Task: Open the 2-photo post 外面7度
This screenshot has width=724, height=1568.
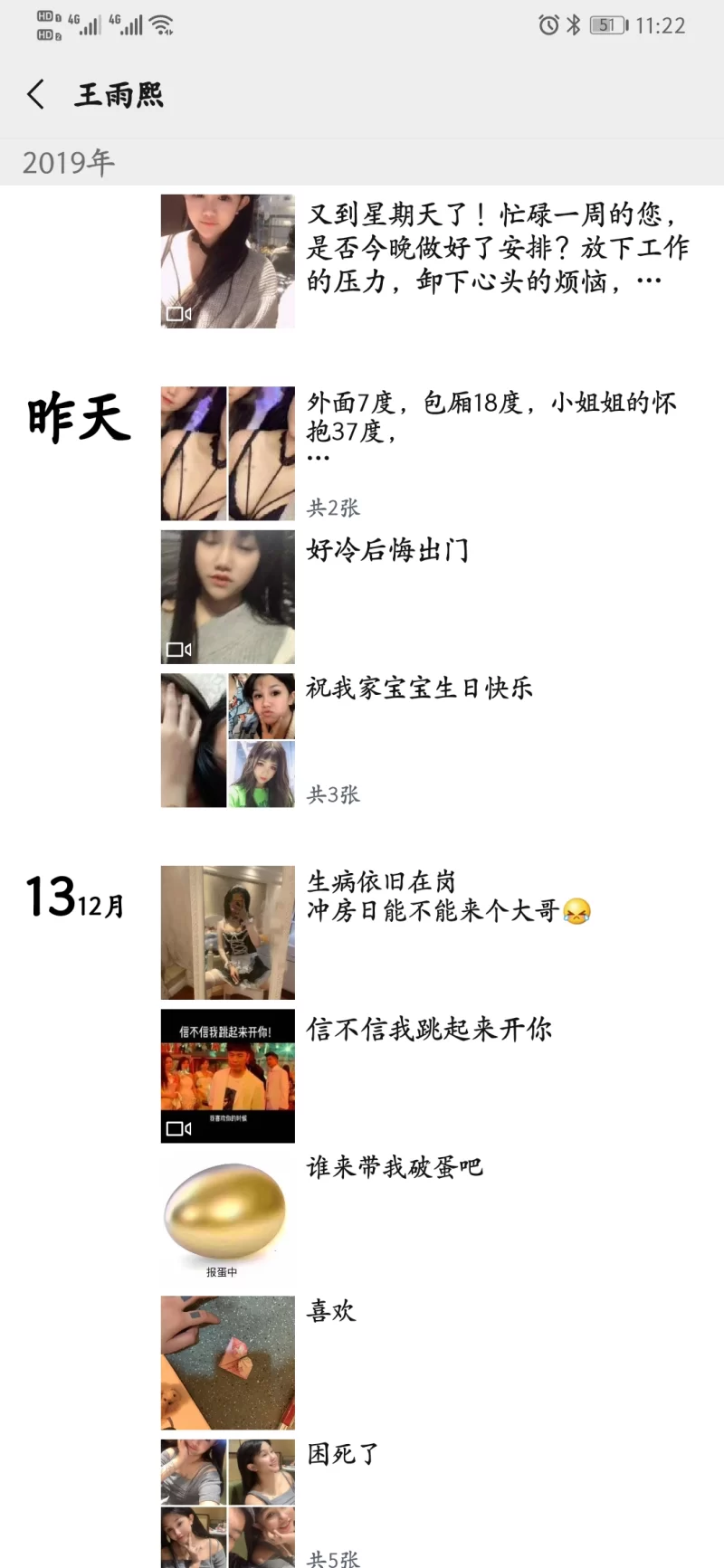Action: [x=227, y=453]
